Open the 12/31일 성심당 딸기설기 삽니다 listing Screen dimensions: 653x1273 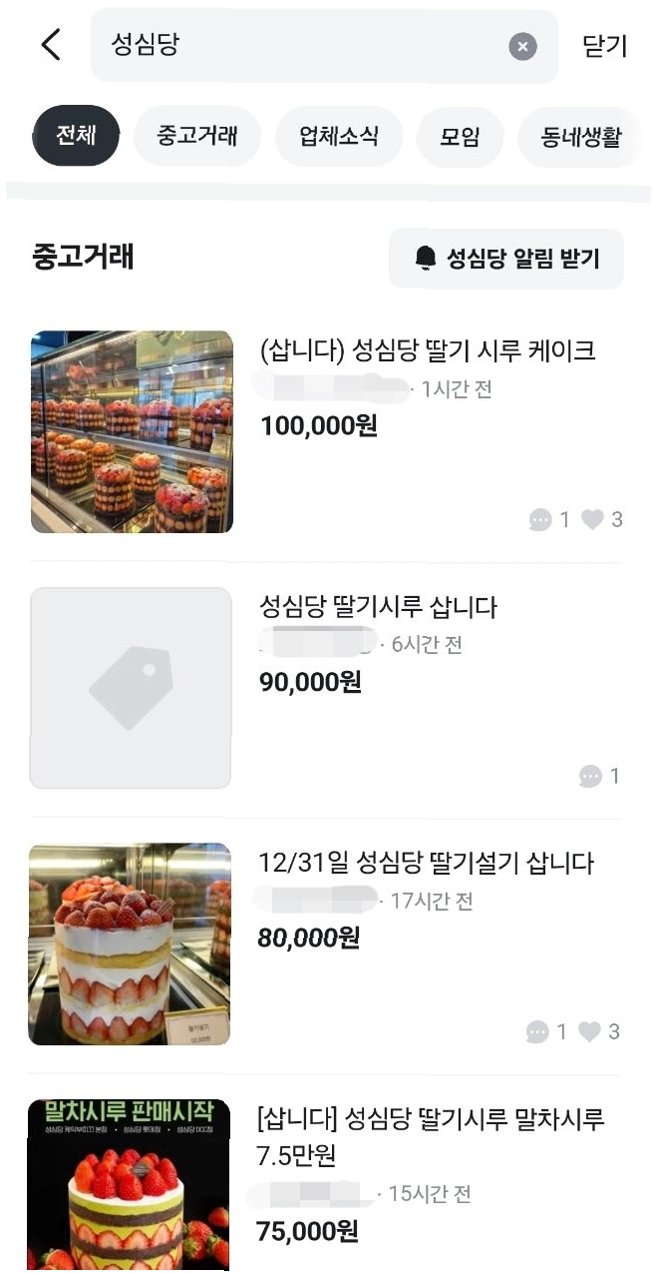(425, 863)
